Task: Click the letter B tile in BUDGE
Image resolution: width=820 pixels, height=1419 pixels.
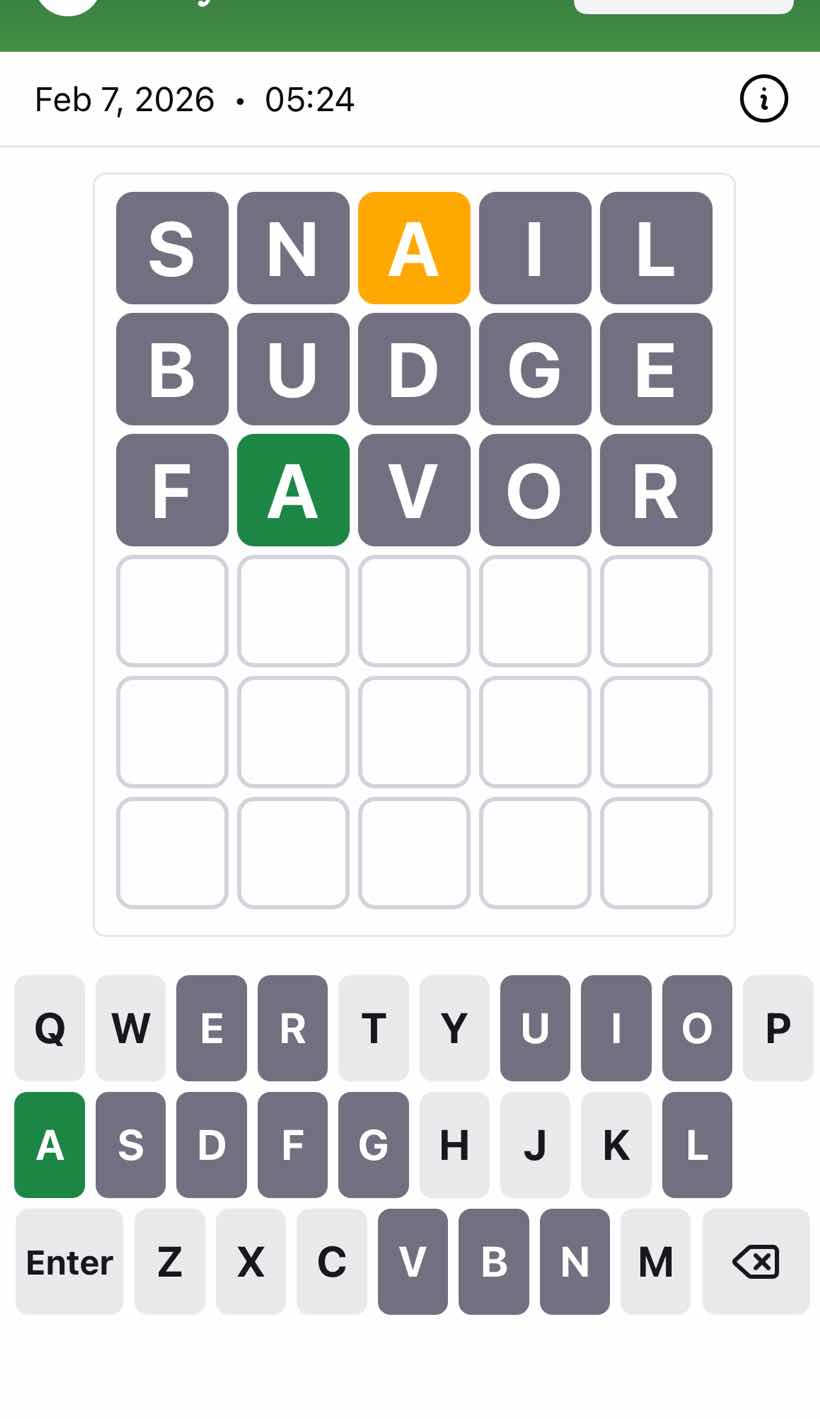Action: pos(171,369)
